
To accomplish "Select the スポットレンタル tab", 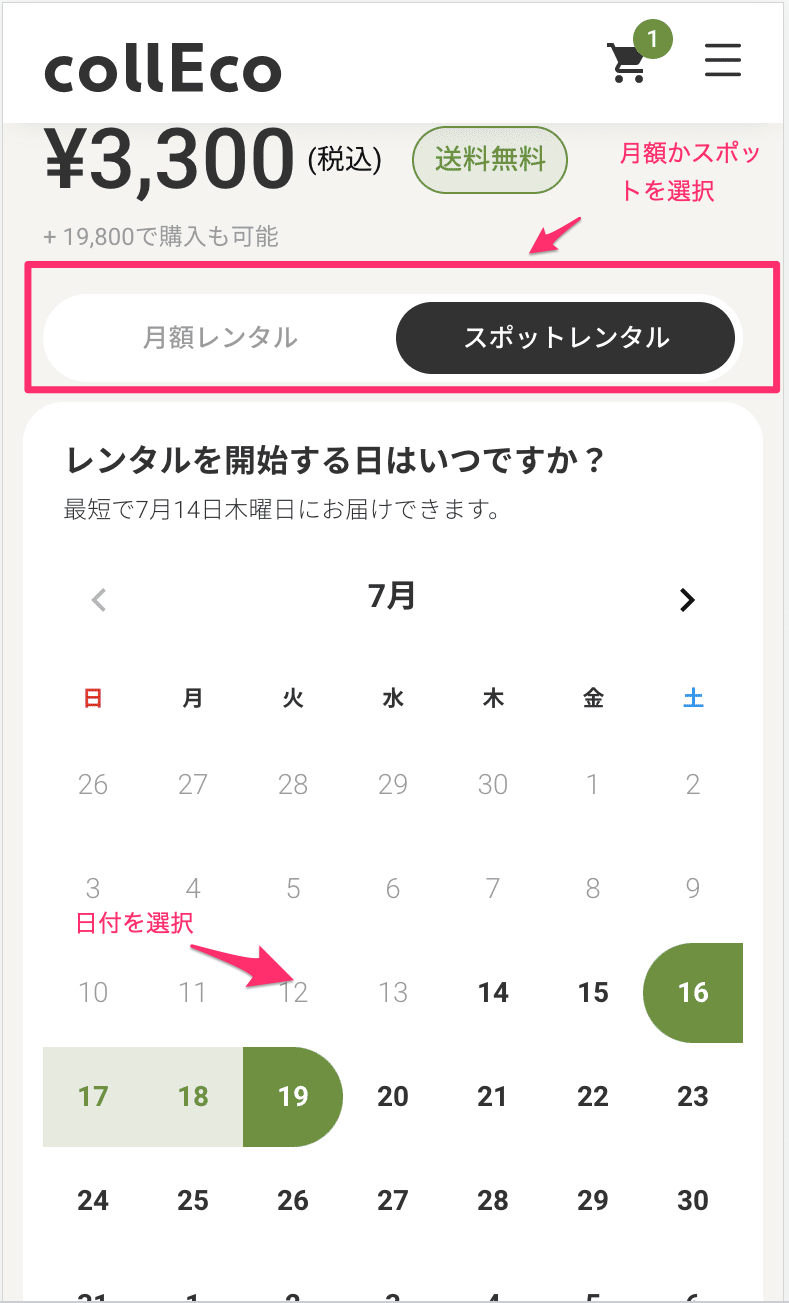I will [x=566, y=338].
